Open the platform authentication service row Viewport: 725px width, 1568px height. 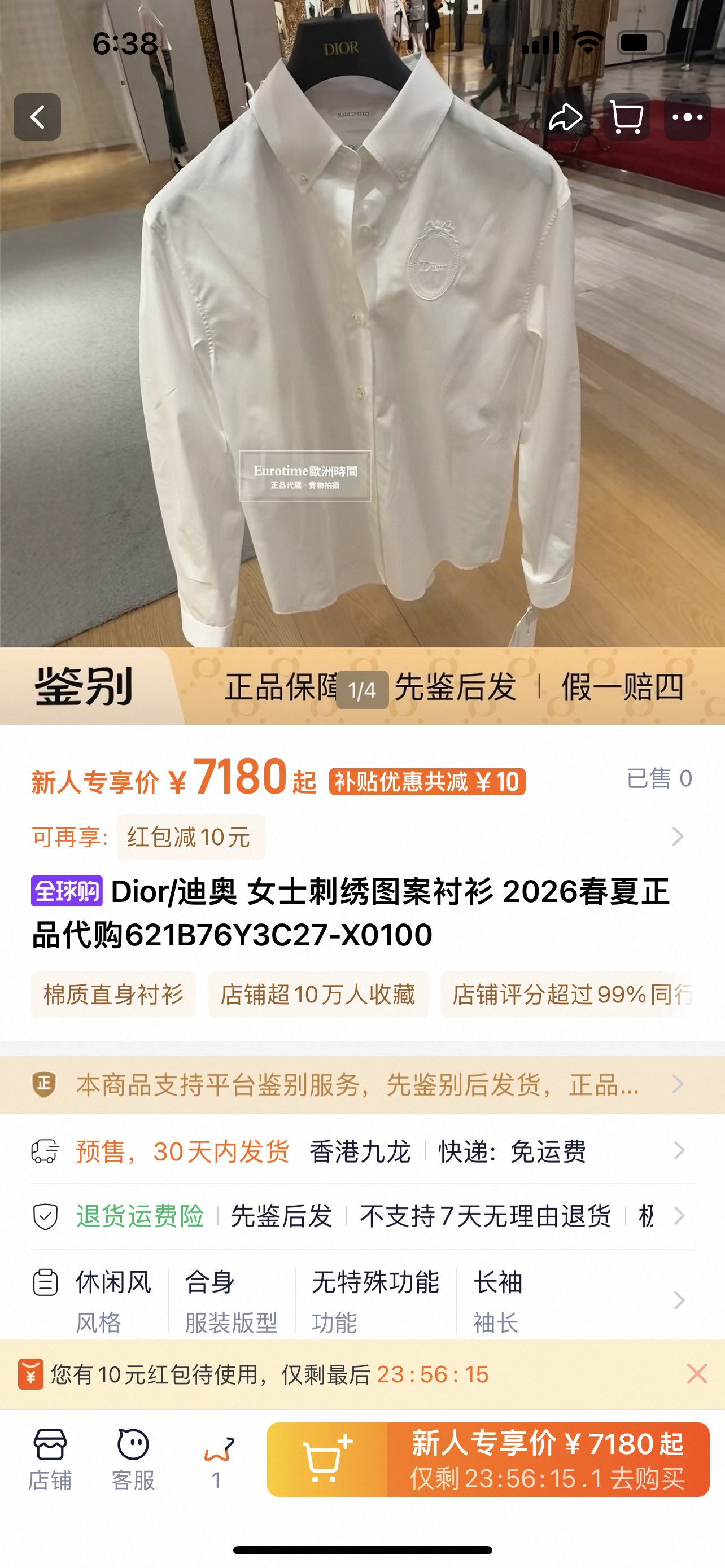tap(362, 1084)
